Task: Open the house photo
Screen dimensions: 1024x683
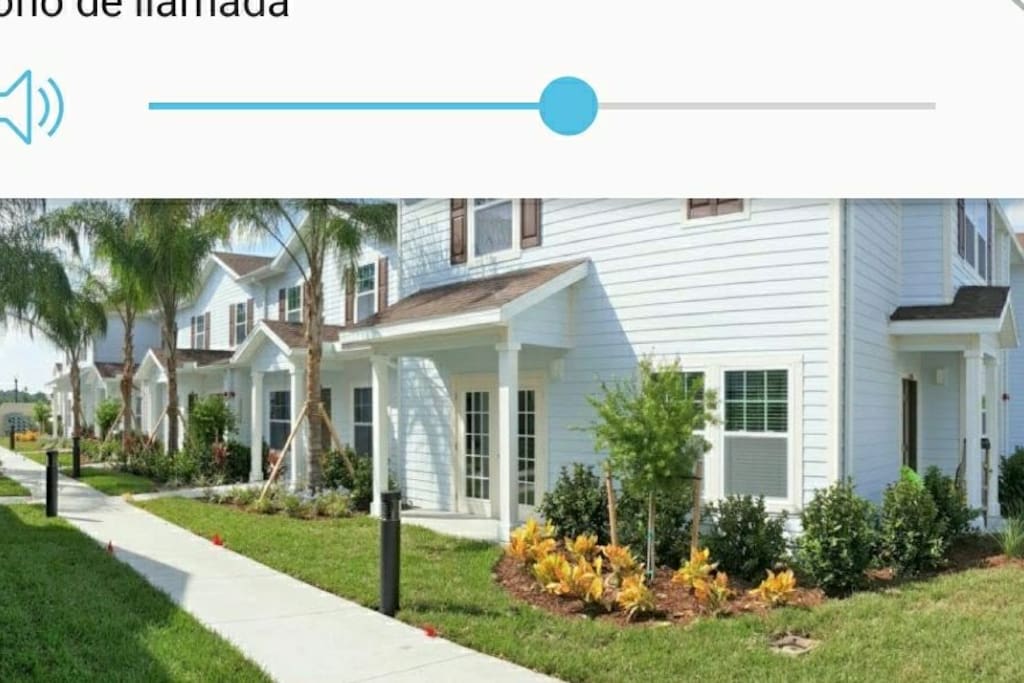Action: pyautogui.click(x=512, y=440)
